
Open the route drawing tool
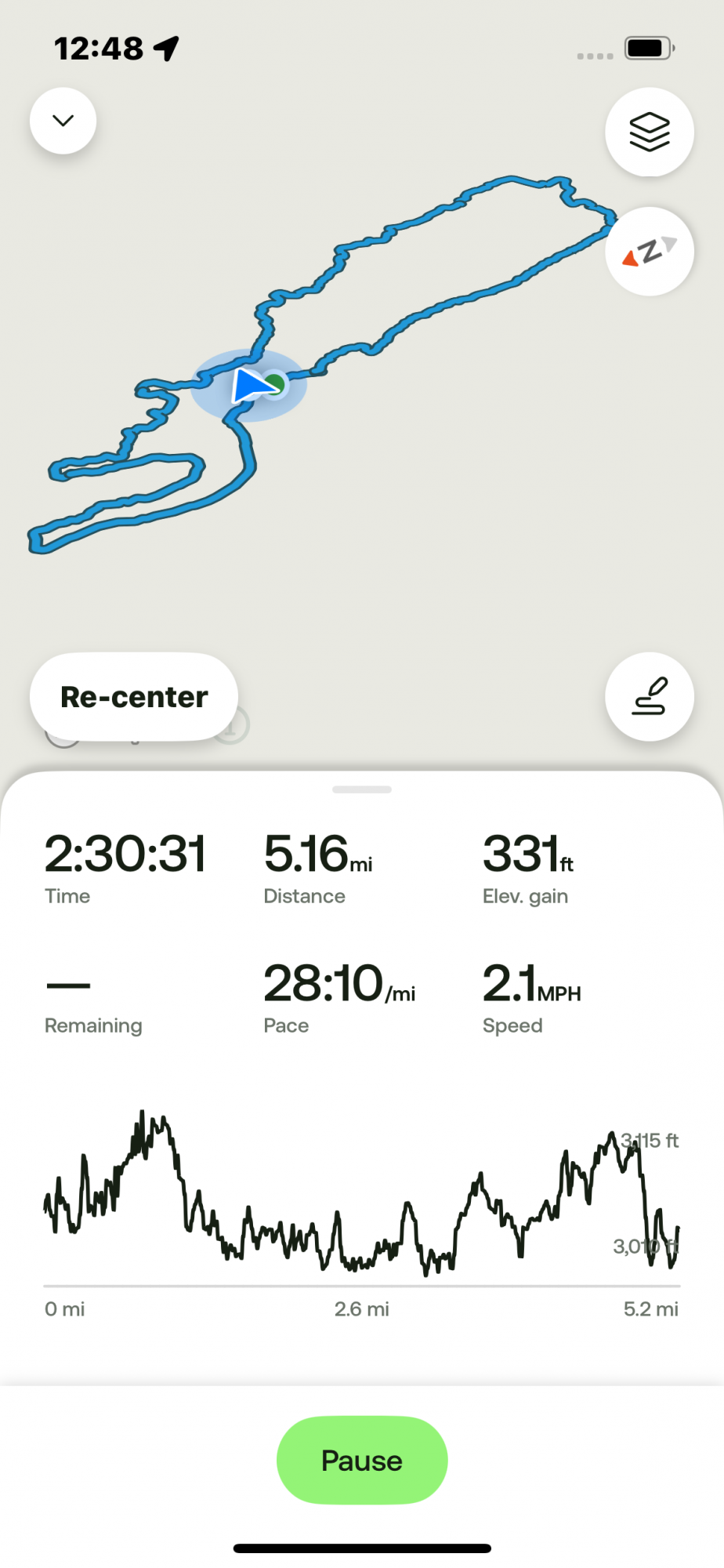[x=649, y=696]
